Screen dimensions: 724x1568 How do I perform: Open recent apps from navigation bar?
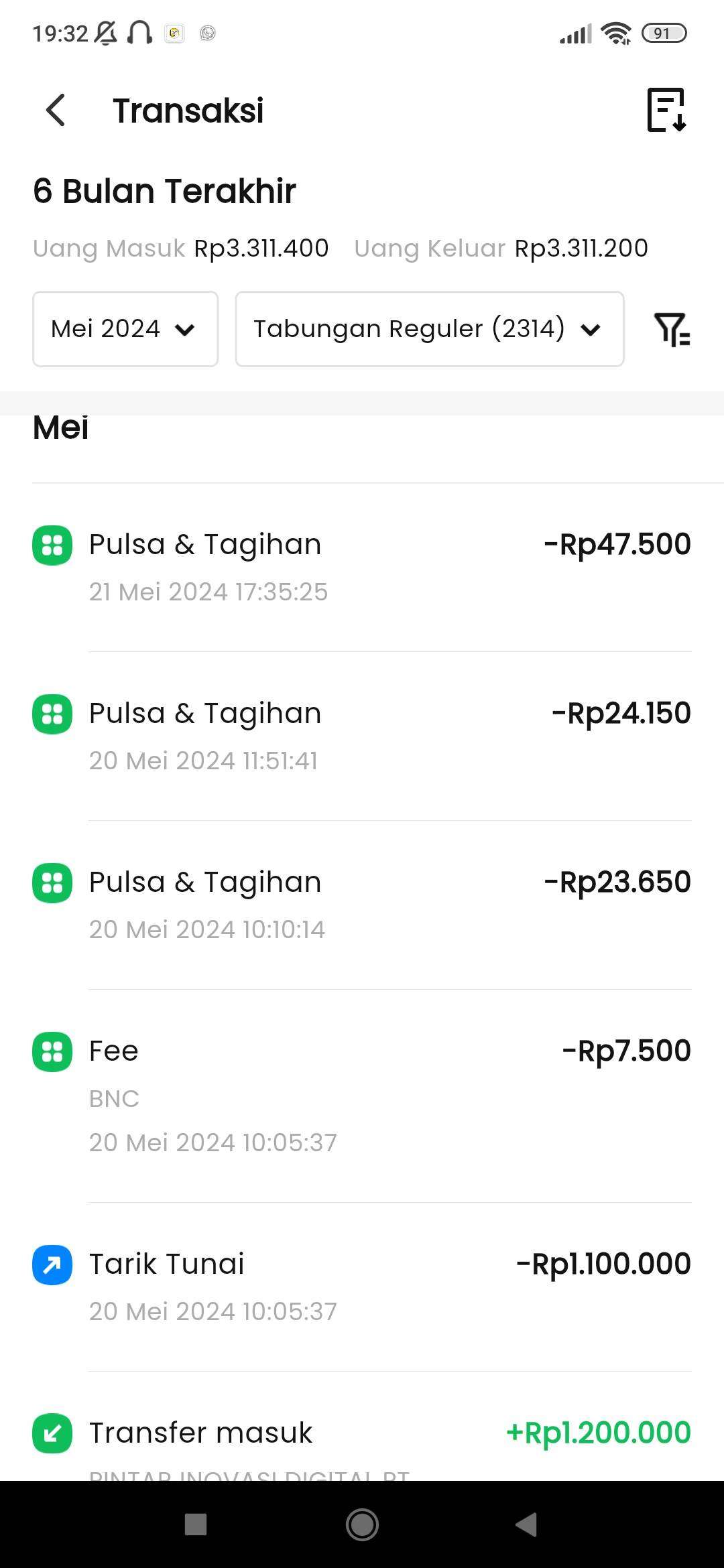tap(195, 1524)
